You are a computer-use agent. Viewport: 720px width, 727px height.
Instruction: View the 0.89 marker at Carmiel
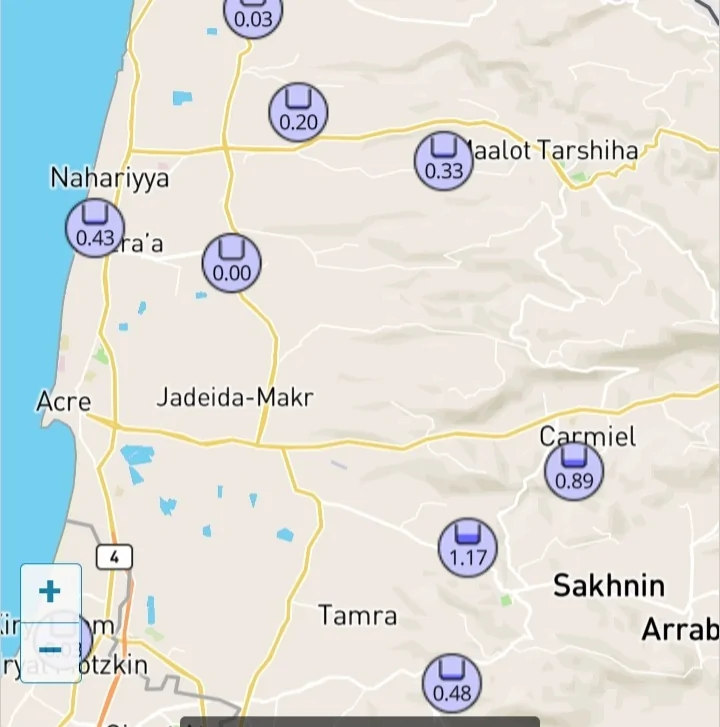[x=574, y=470]
